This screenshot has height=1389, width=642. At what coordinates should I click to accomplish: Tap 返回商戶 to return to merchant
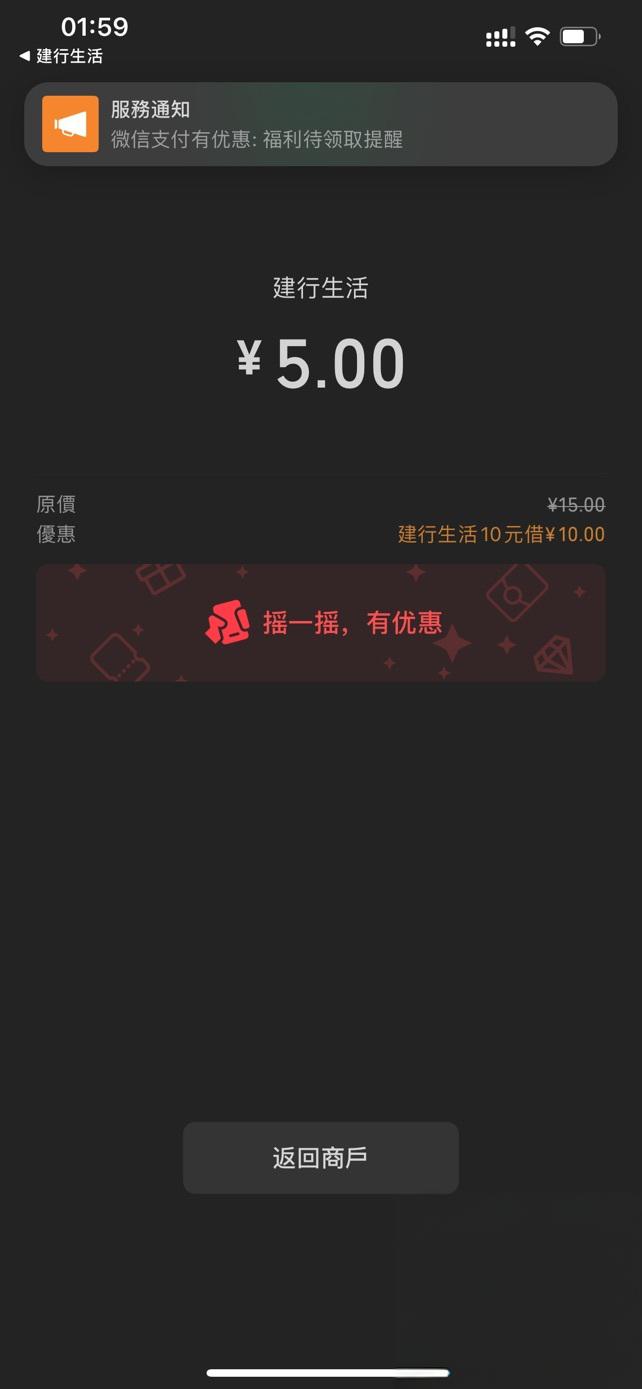click(320, 1158)
